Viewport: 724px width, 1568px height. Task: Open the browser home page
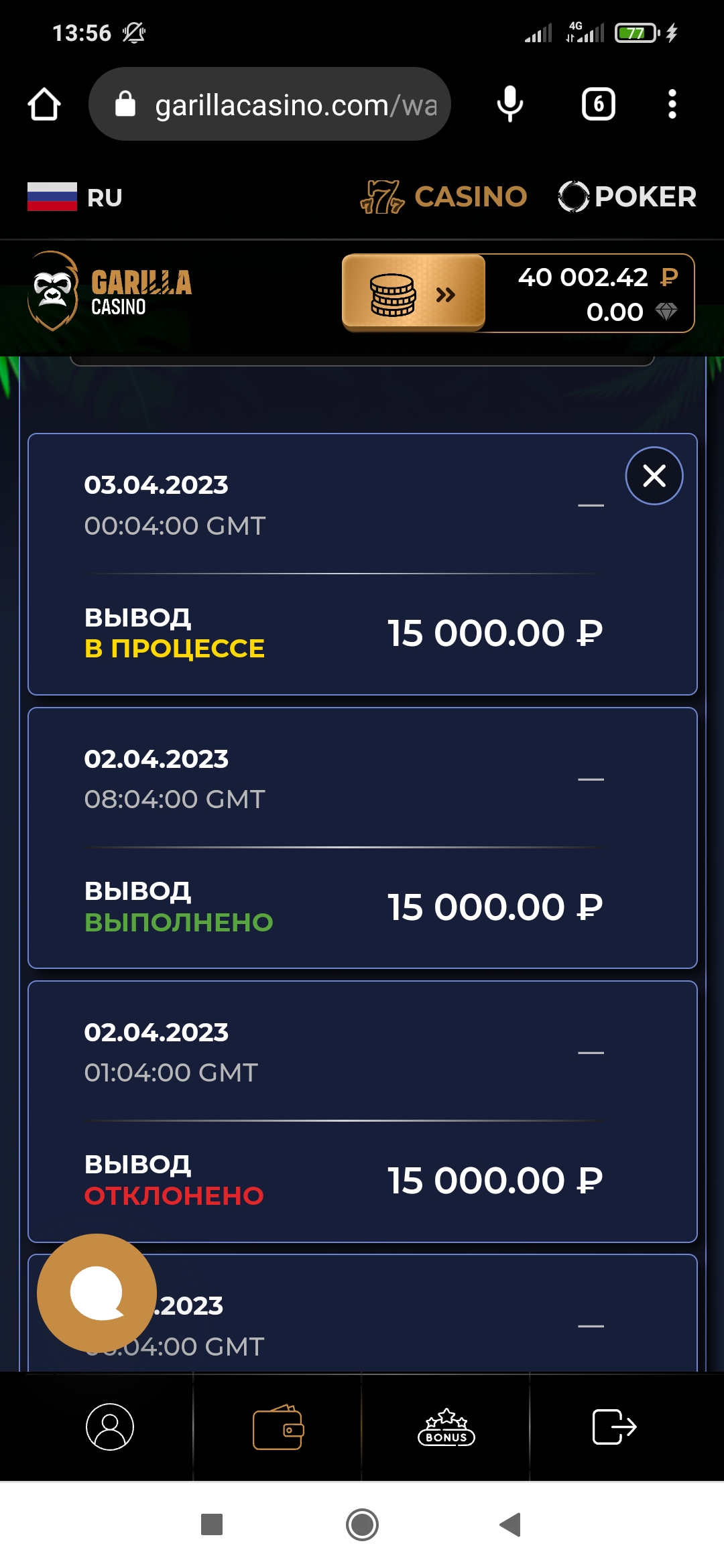pyautogui.click(x=44, y=105)
